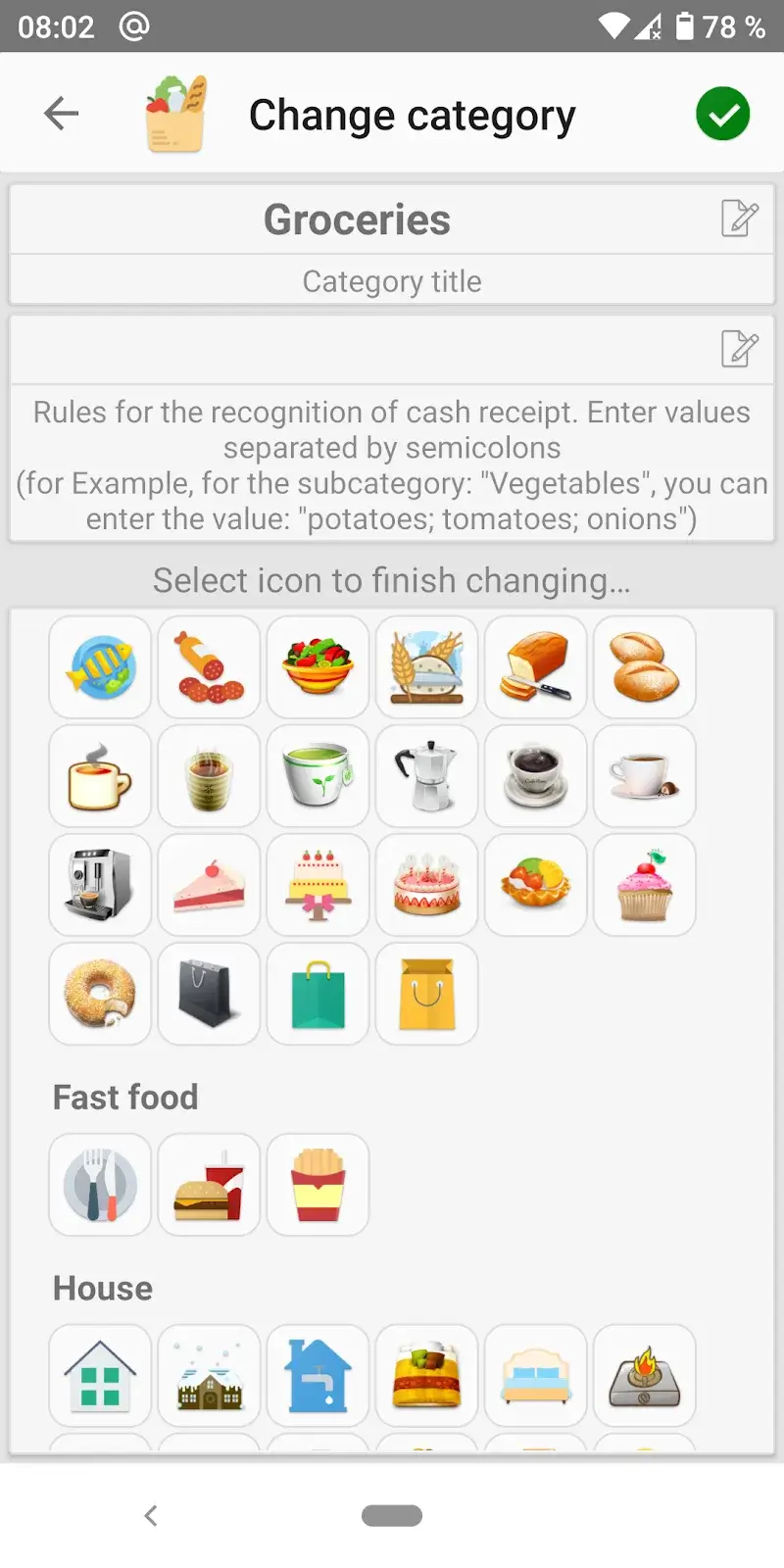Pick the cherry cupcake icon
The image size is (784, 1568).
coord(644,885)
